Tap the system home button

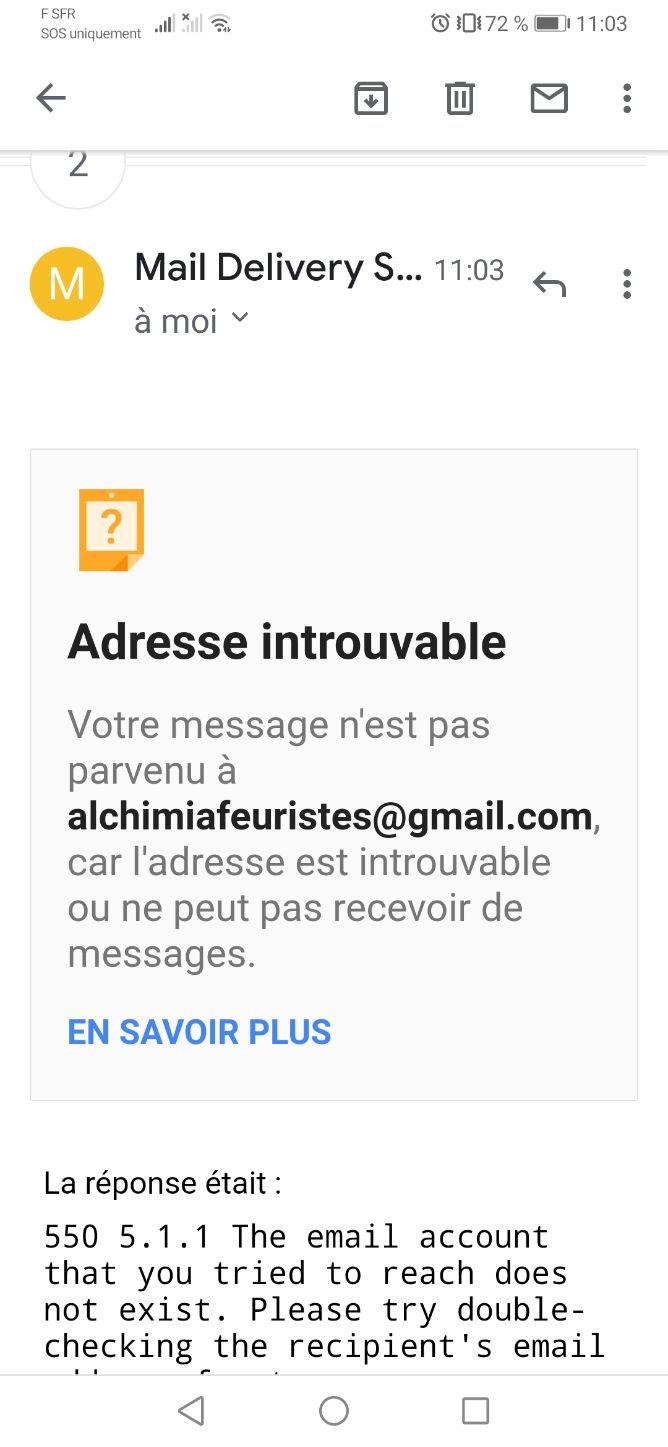click(334, 1411)
